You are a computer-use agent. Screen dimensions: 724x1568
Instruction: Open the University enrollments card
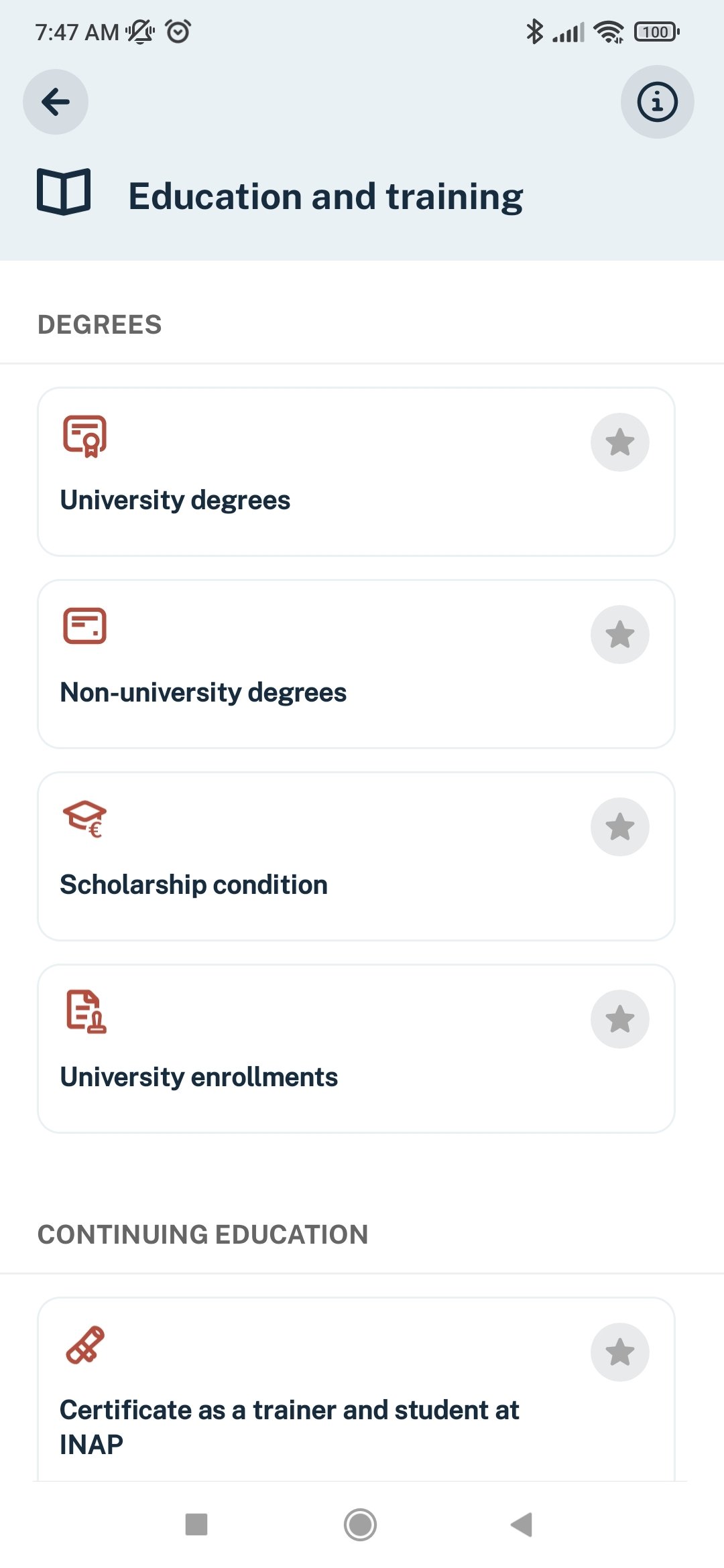tap(356, 1049)
